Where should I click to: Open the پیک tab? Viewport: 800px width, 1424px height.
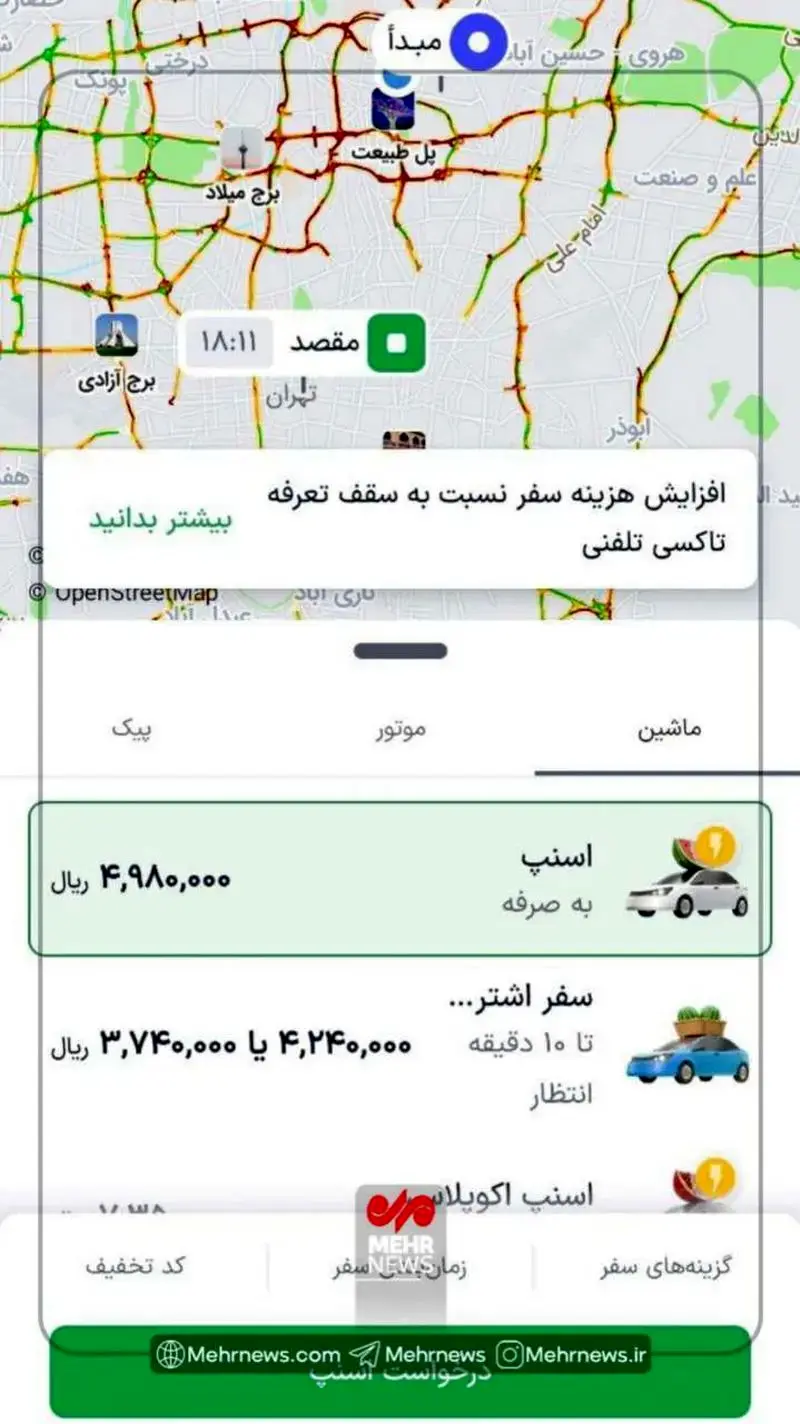(x=132, y=729)
